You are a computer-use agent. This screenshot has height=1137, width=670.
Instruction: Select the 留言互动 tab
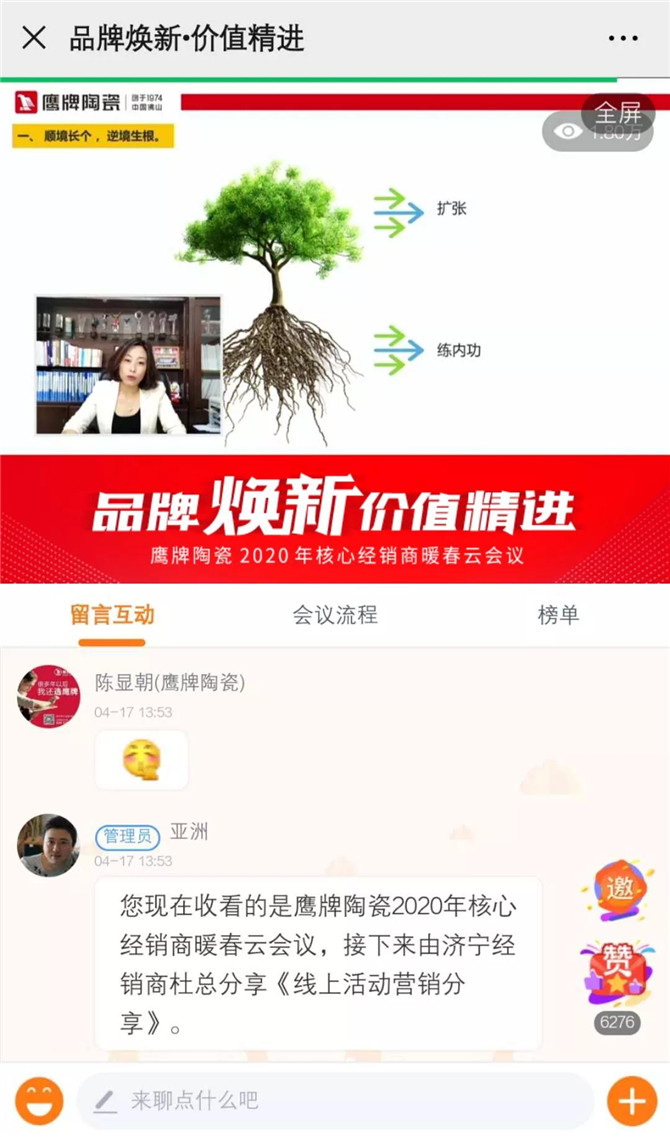click(112, 616)
